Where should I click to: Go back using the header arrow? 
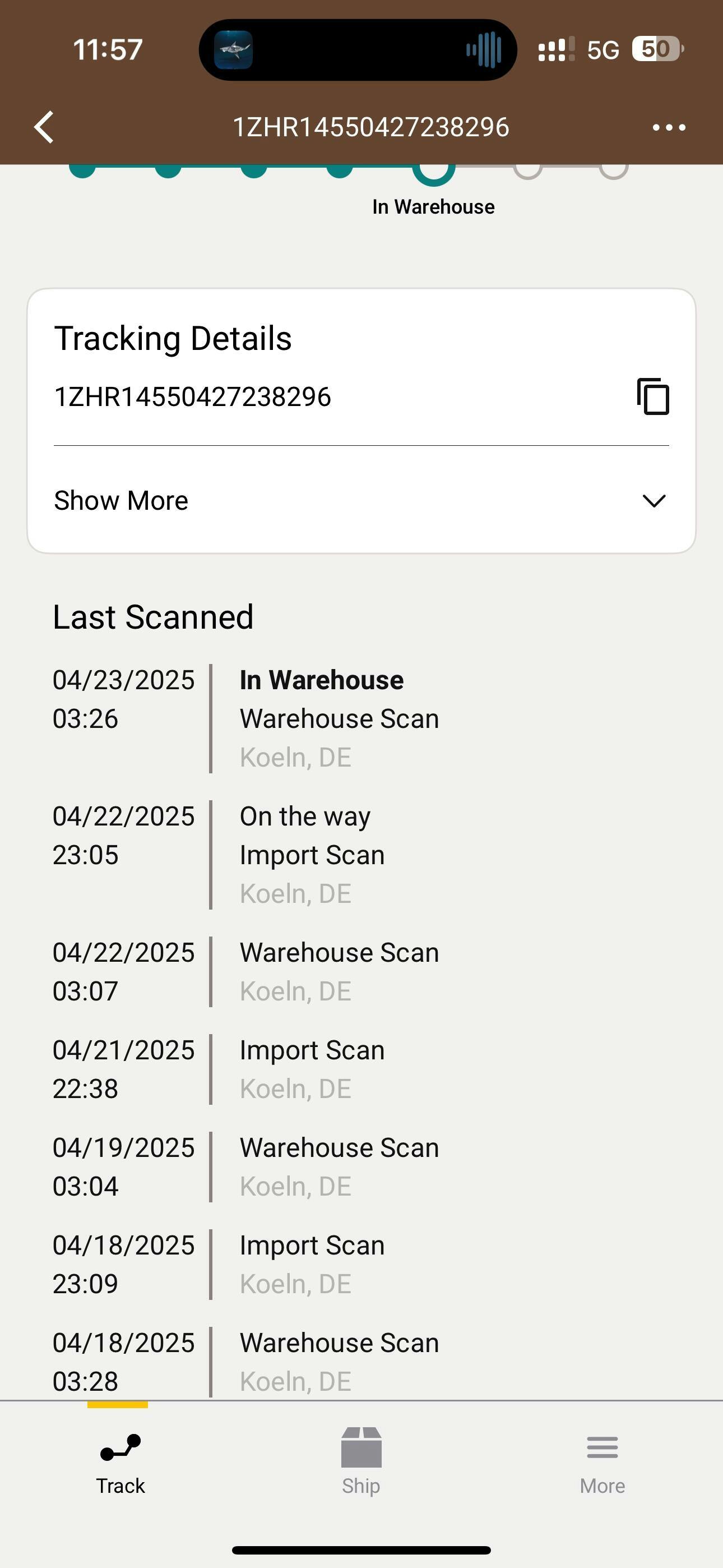(44, 127)
